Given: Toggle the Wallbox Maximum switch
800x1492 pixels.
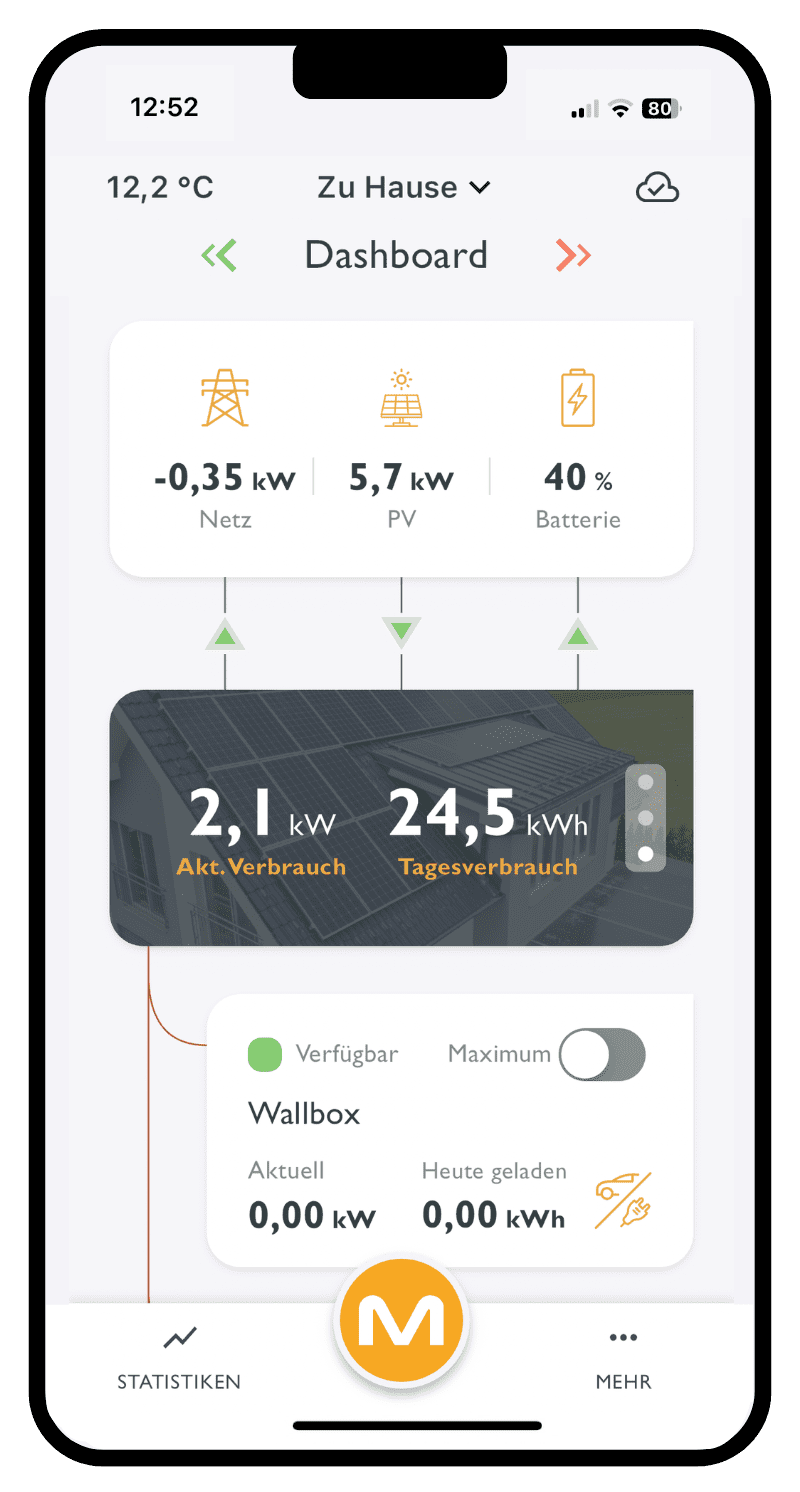Looking at the screenshot, I should pos(602,1054).
